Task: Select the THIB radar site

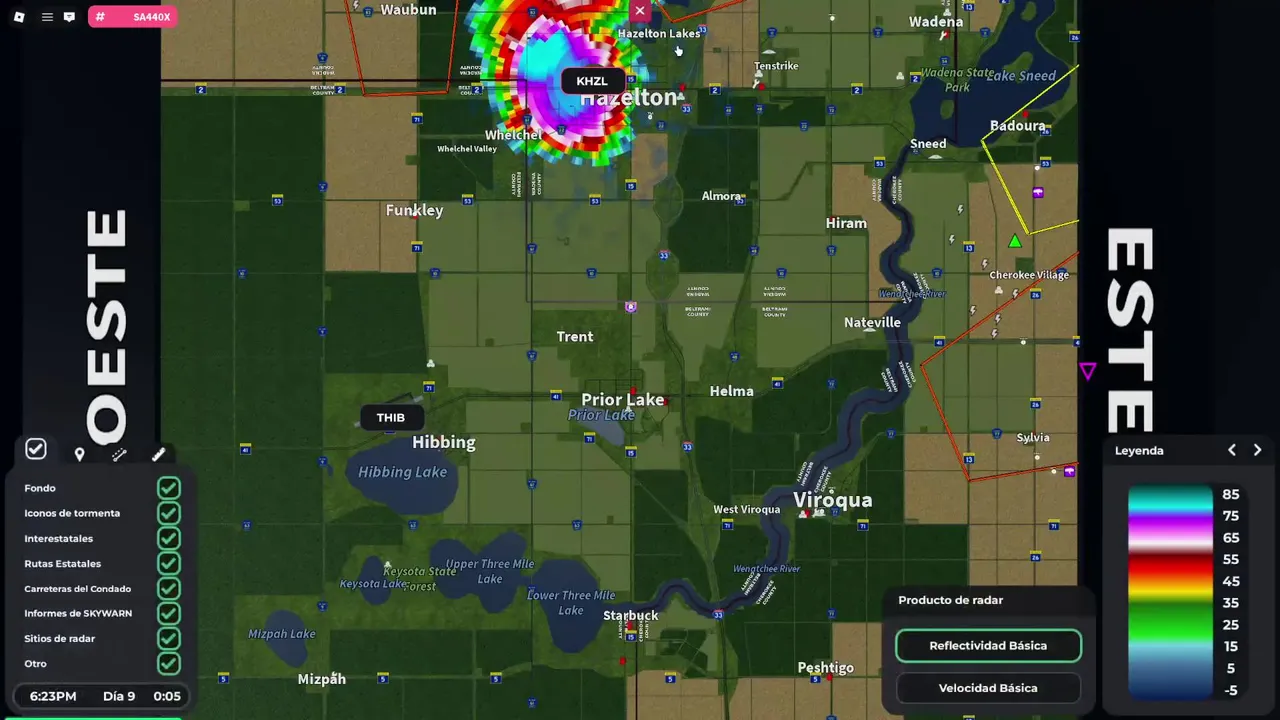Action: point(390,418)
